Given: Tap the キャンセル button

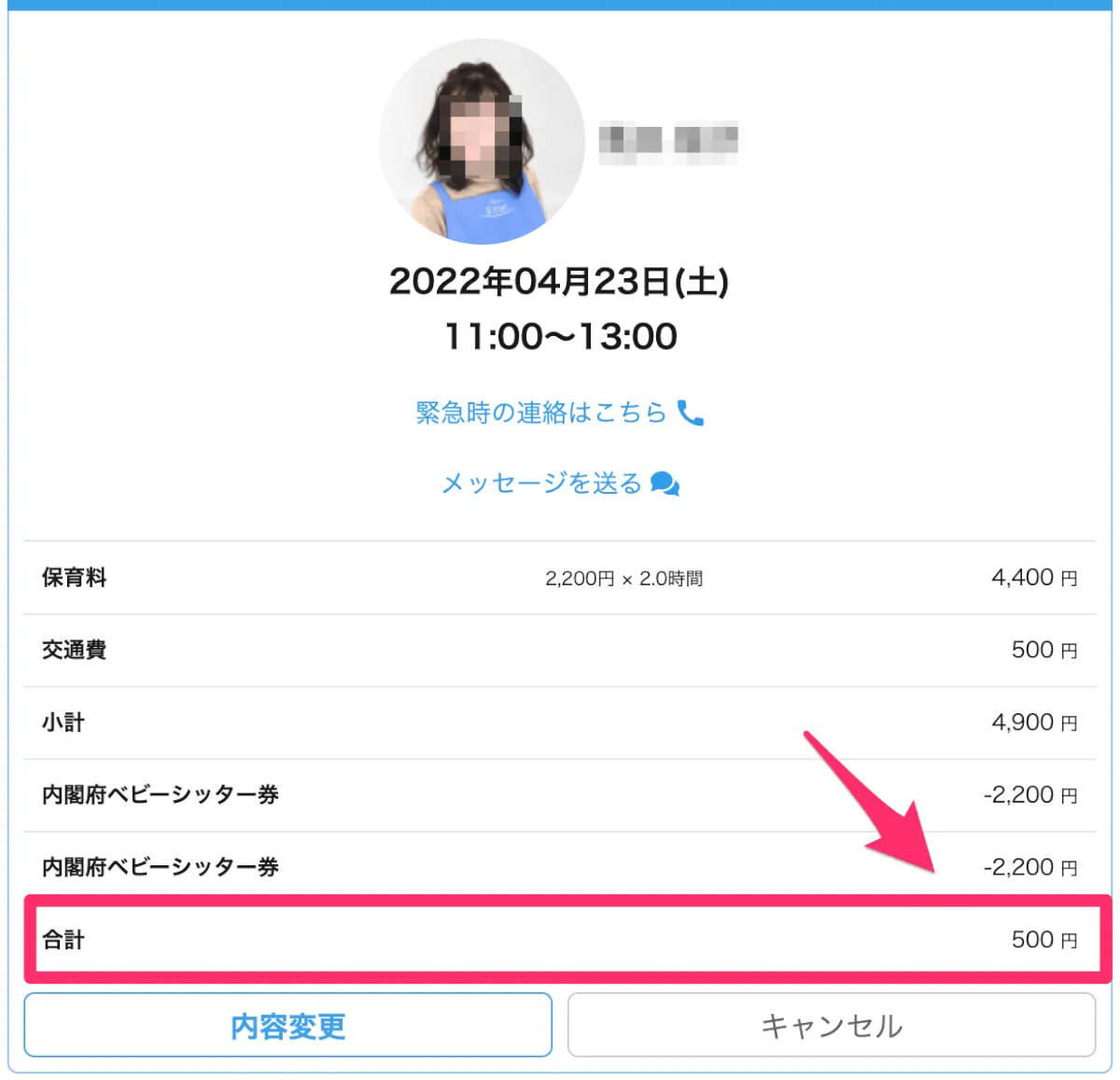Looking at the screenshot, I should (x=831, y=1026).
